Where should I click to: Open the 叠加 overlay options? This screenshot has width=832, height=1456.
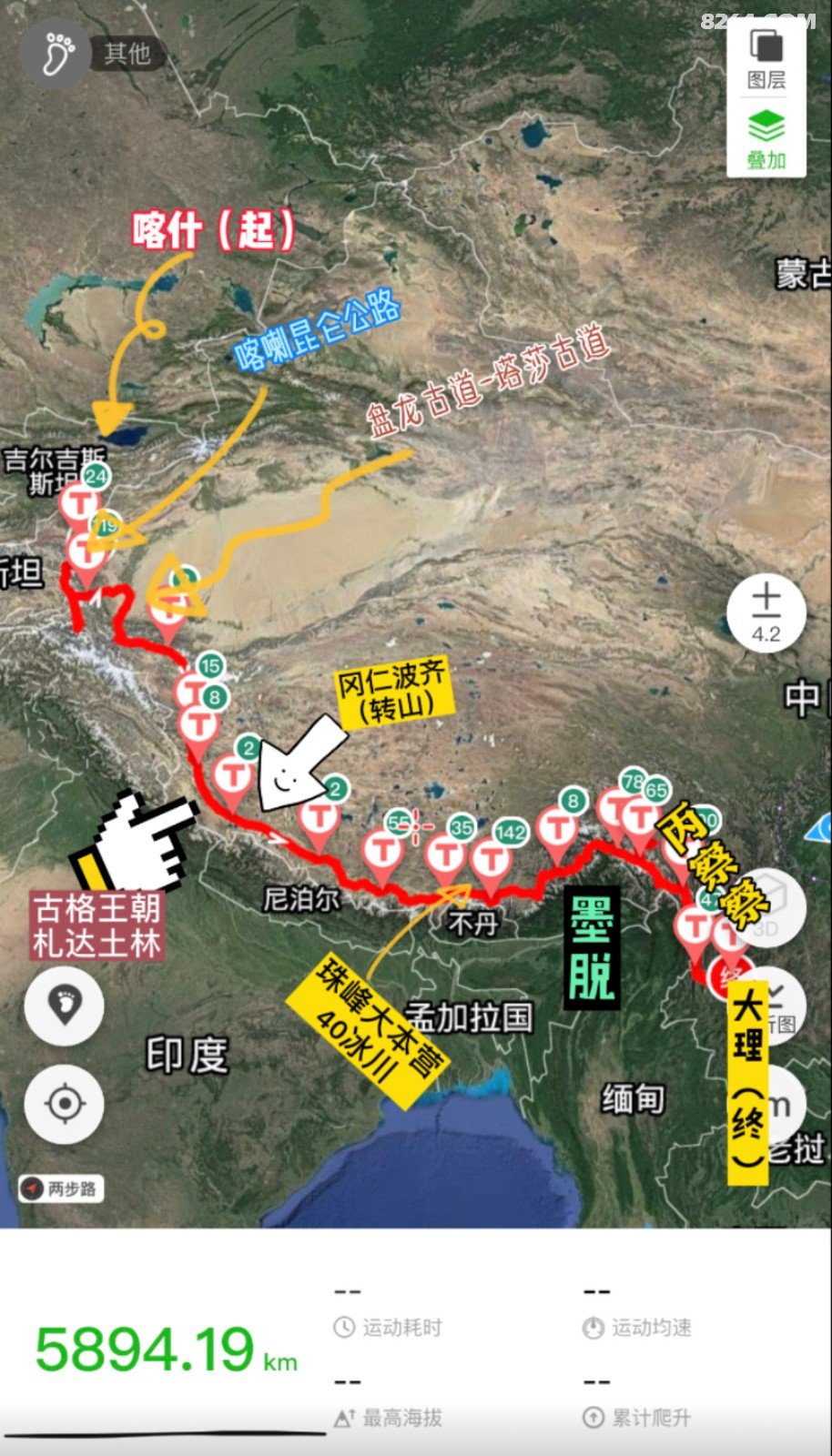click(x=766, y=139)
